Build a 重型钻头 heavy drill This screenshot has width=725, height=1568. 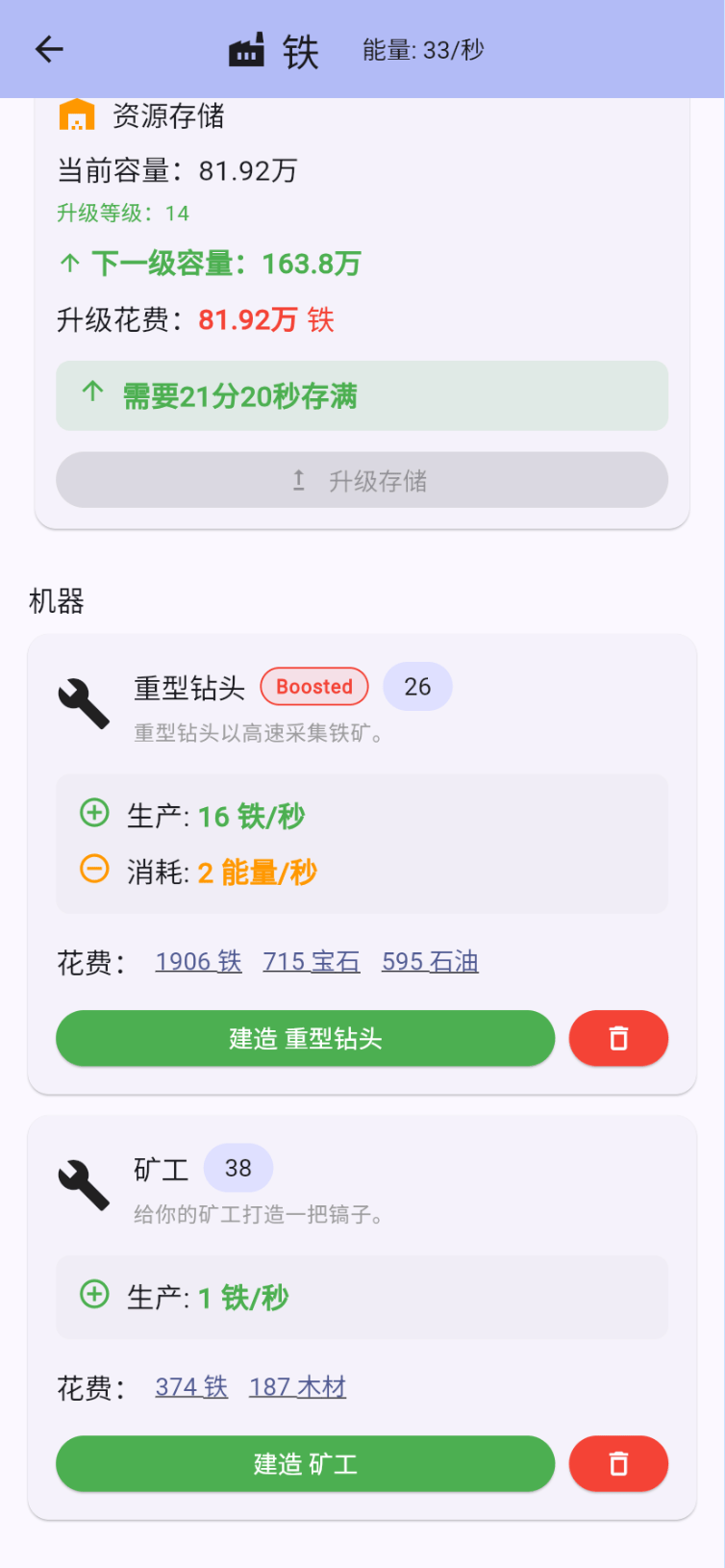coord(305,1038)
